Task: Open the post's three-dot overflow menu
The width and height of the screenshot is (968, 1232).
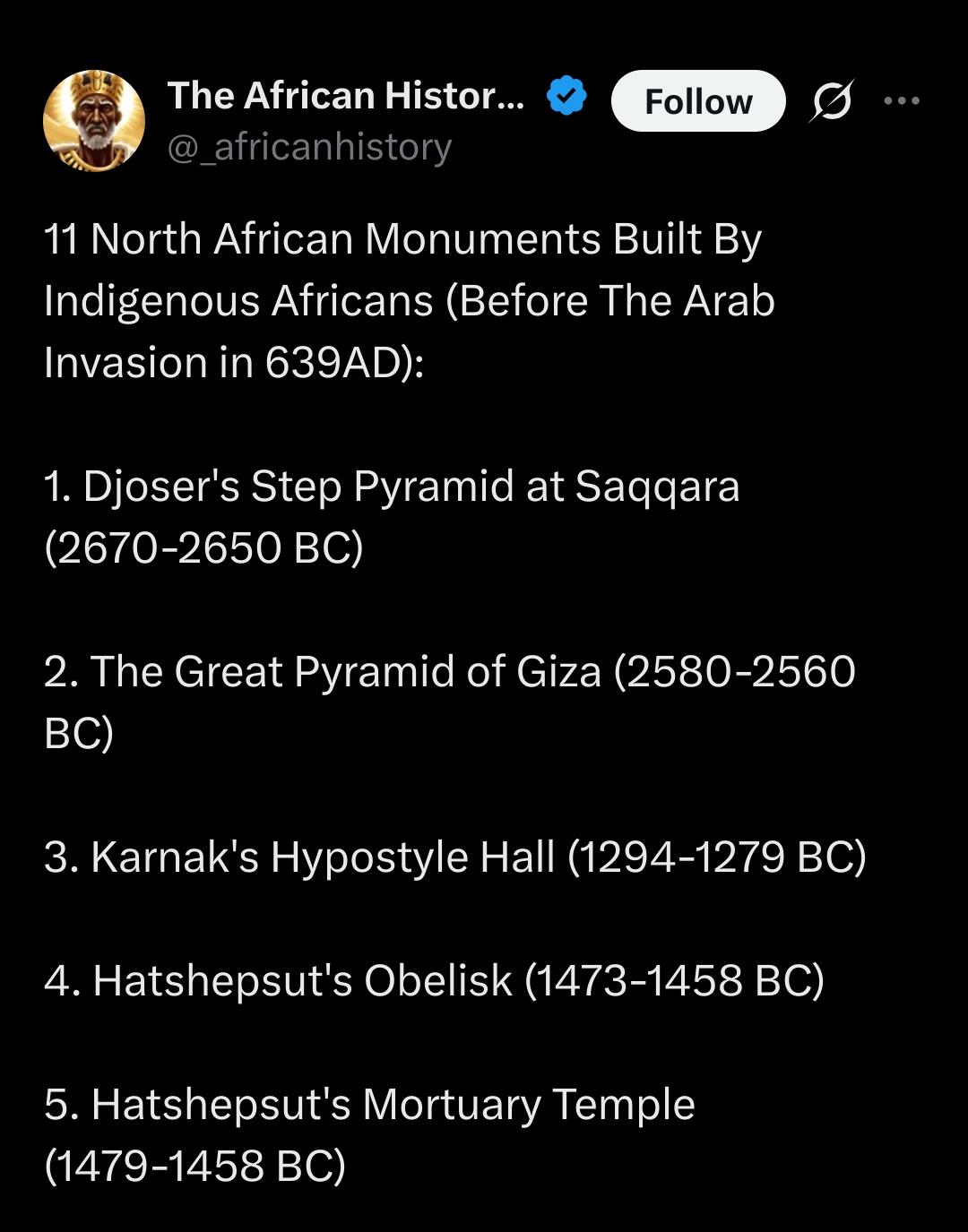Action: coord(901,101)
